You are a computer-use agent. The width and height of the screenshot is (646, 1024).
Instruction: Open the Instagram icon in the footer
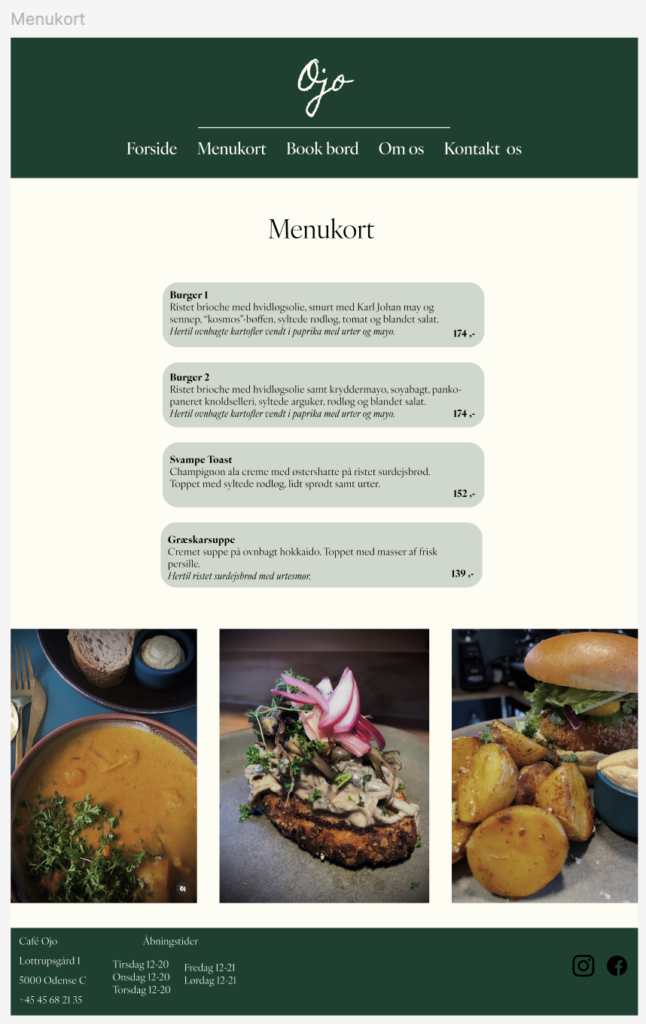tap(583, 965)
